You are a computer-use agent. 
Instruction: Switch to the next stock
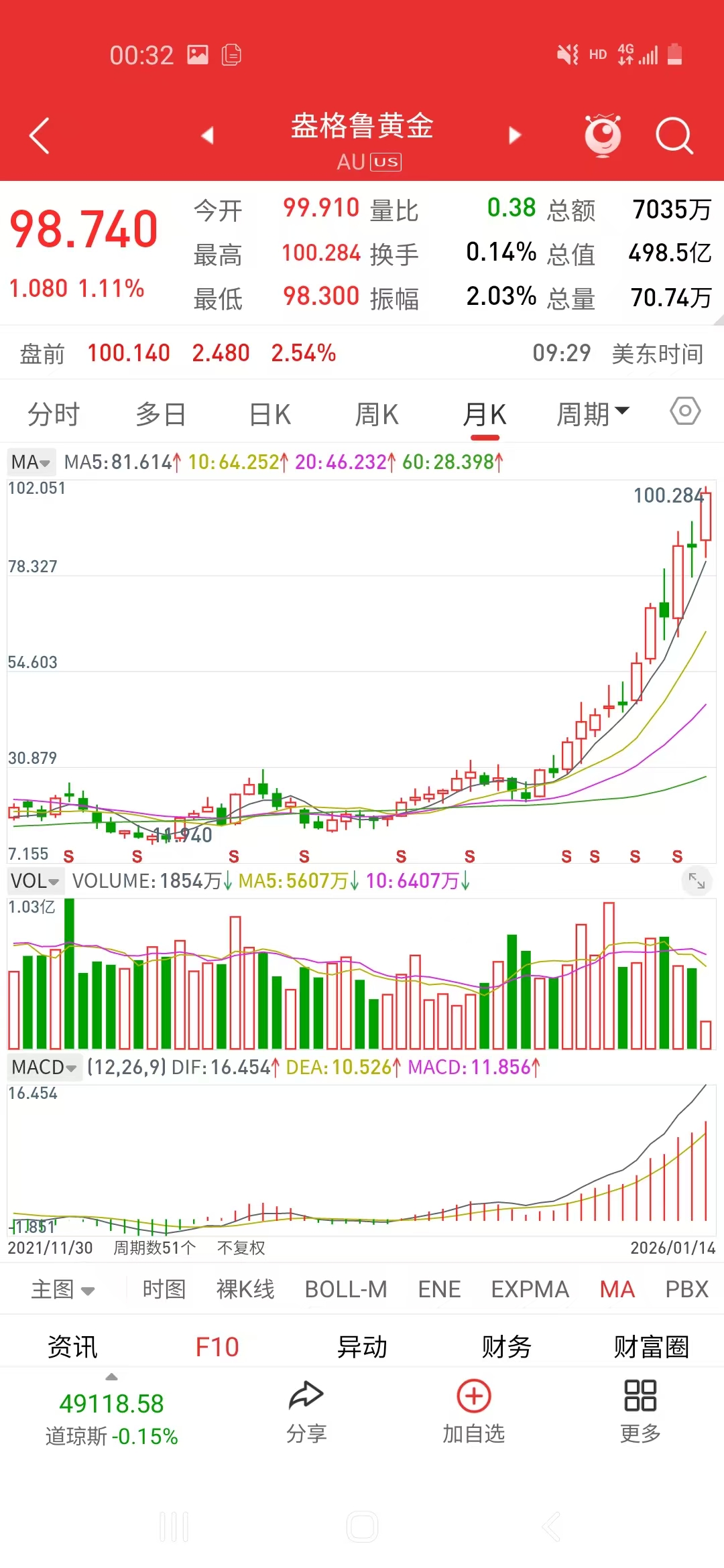pyautogui.click(x=514, y=136)
